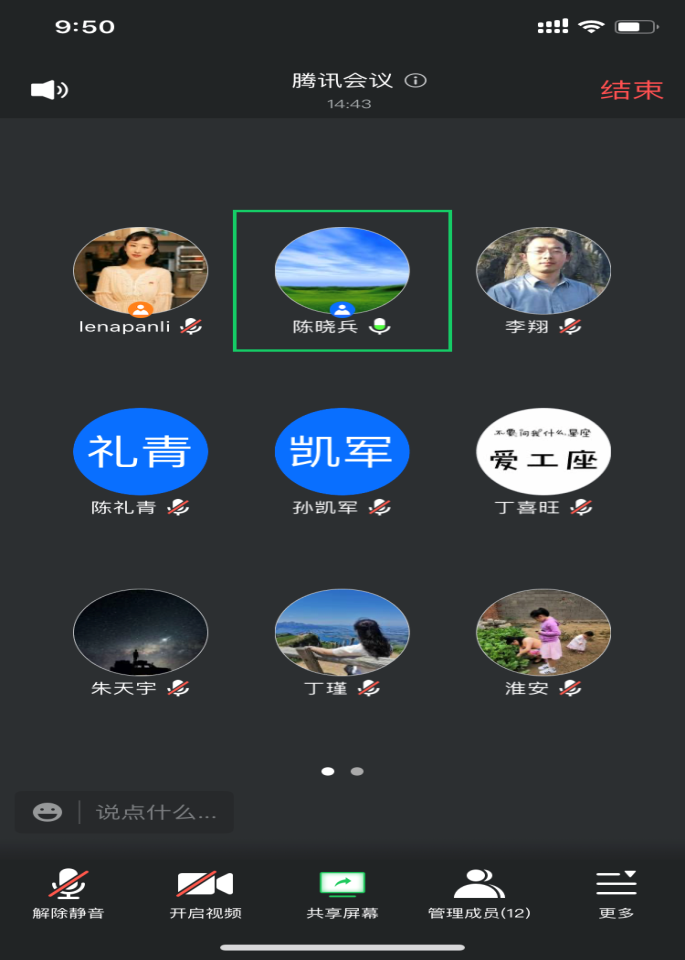
Task: Turn on camera with 开启视频
Action: (205, 893)
